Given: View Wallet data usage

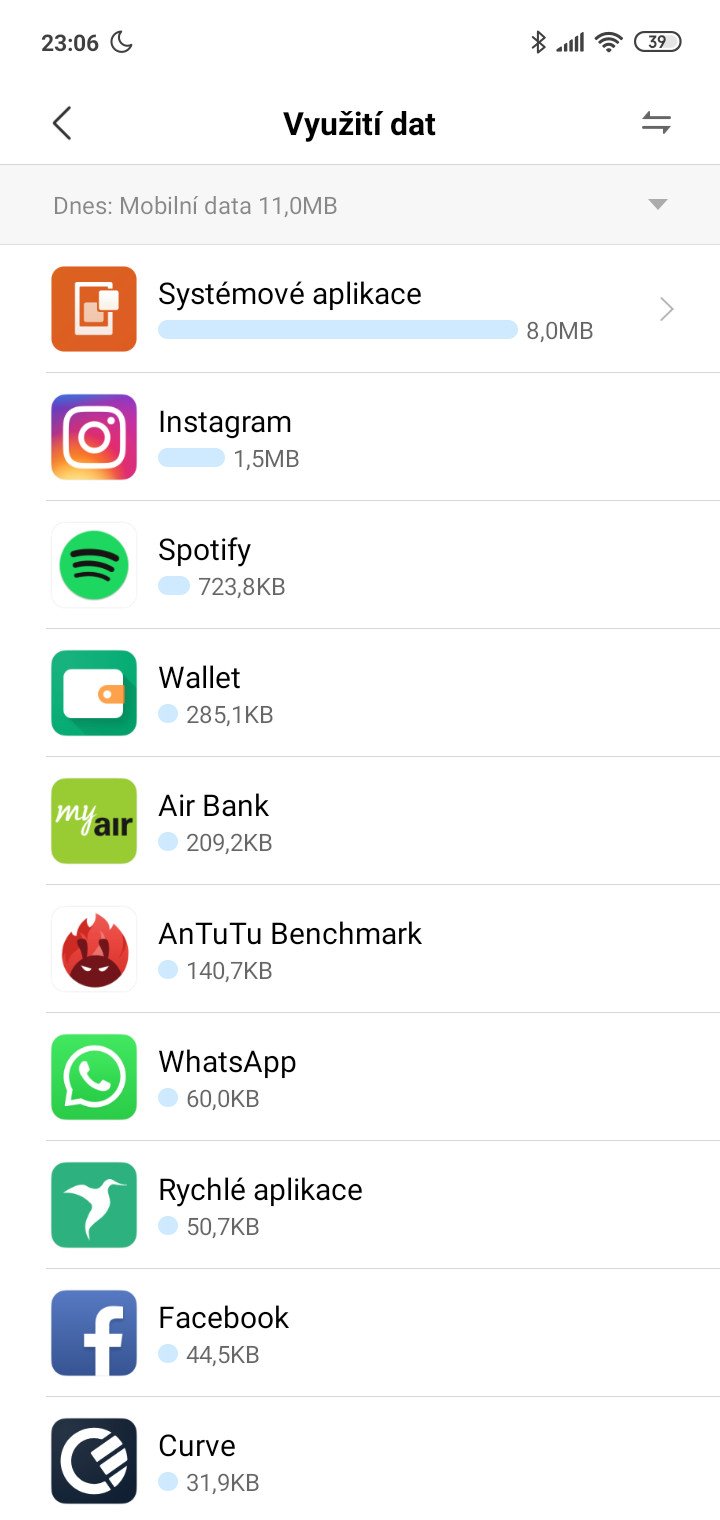Looking at the screenshot, I should (360, 693).
